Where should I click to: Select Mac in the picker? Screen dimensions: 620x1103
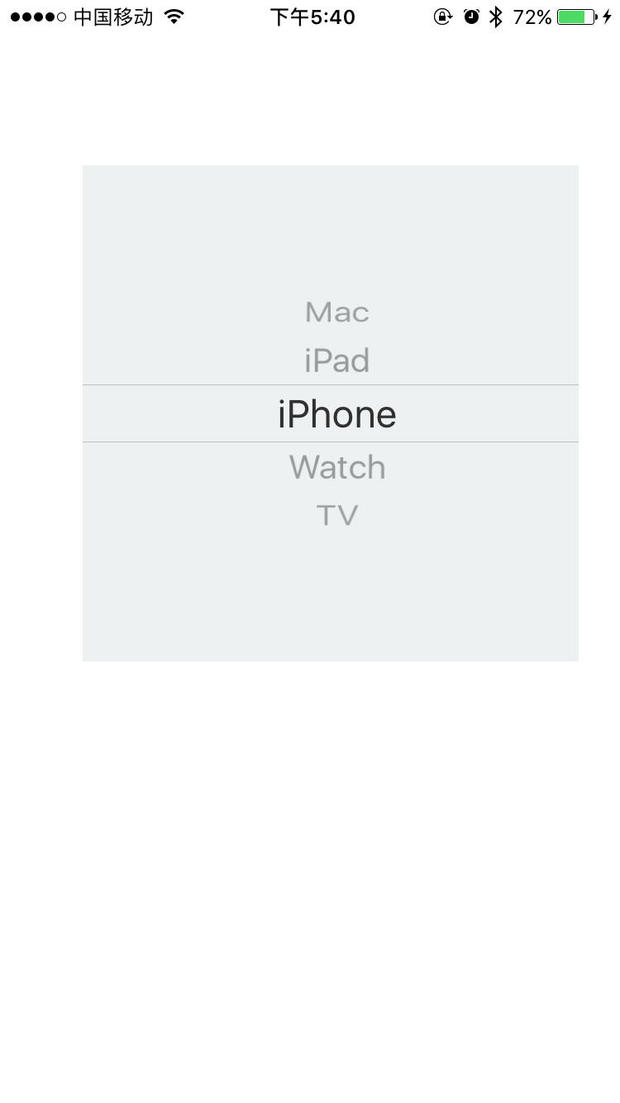(x=337, y=312)
